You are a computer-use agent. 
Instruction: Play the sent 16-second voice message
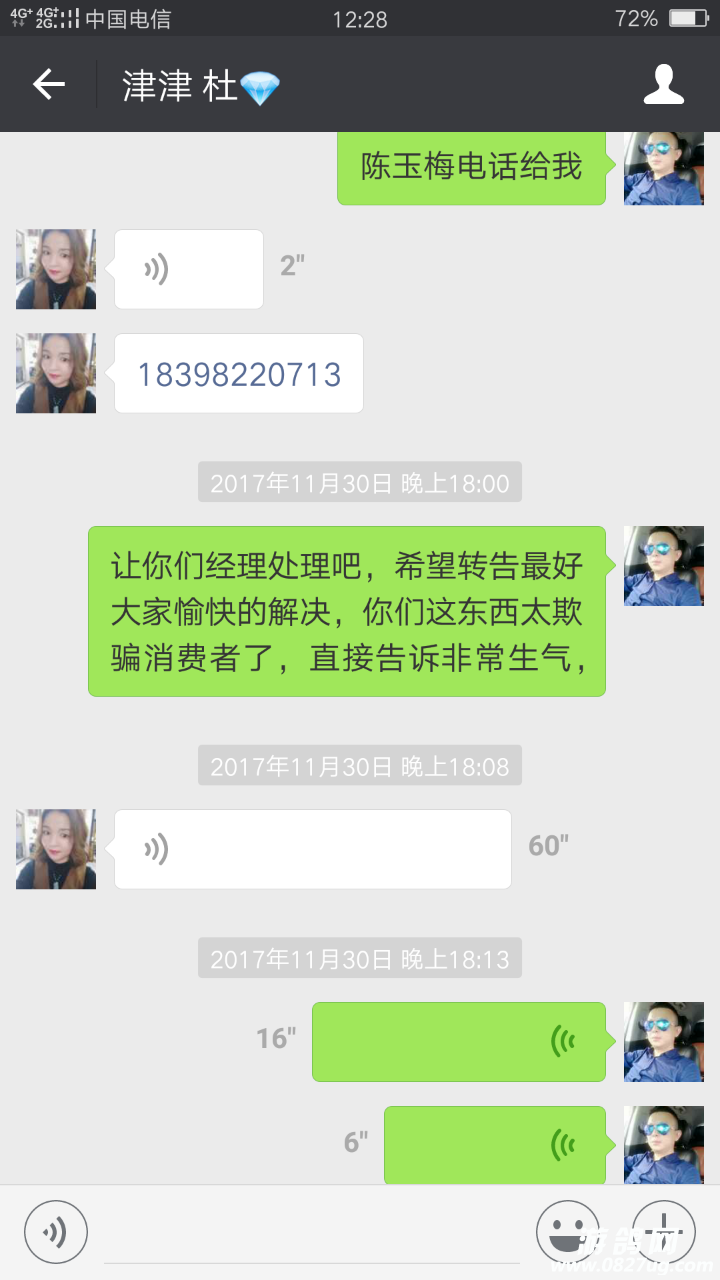pos(458,1041)
